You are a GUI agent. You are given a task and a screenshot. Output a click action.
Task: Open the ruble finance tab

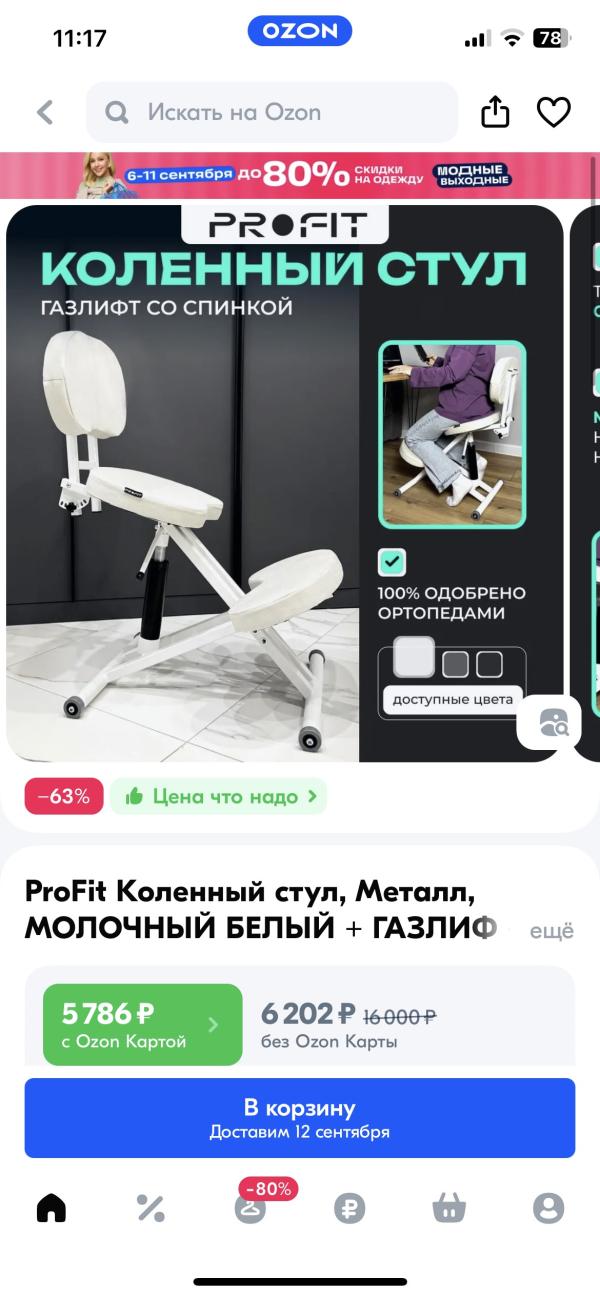(350, 1209)
